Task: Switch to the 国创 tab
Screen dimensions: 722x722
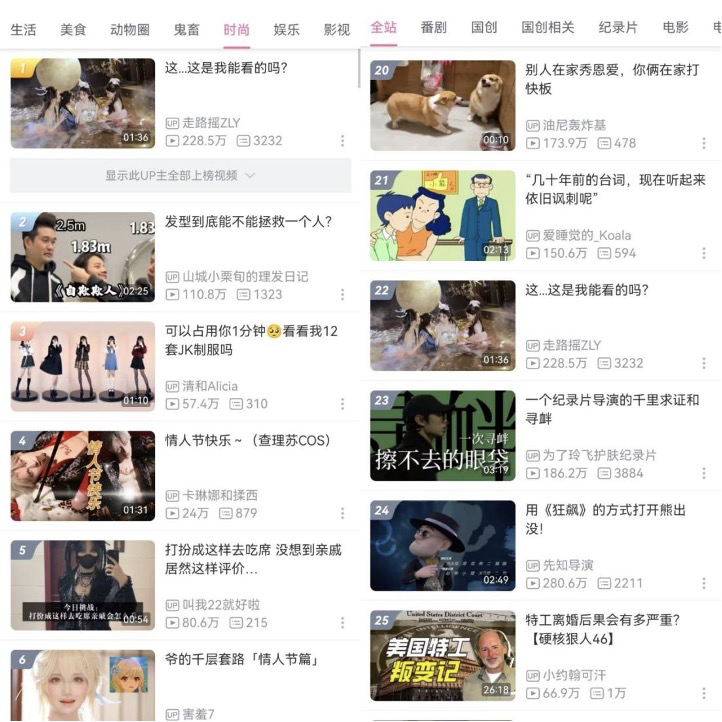Action: click(484, 28)
